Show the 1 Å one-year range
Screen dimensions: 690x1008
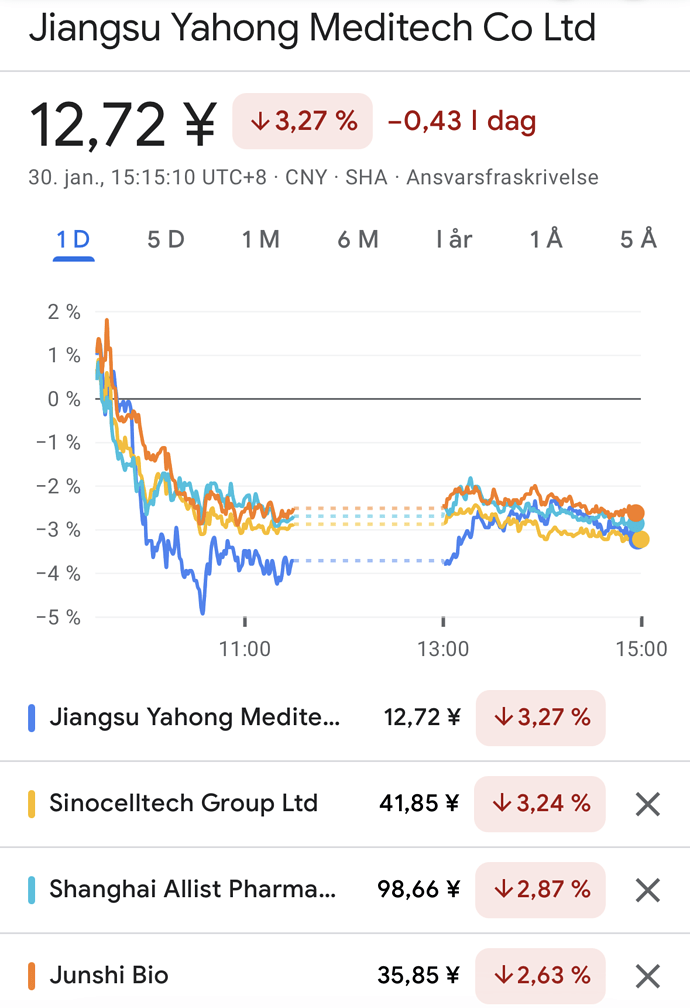[x=546, y=240]
